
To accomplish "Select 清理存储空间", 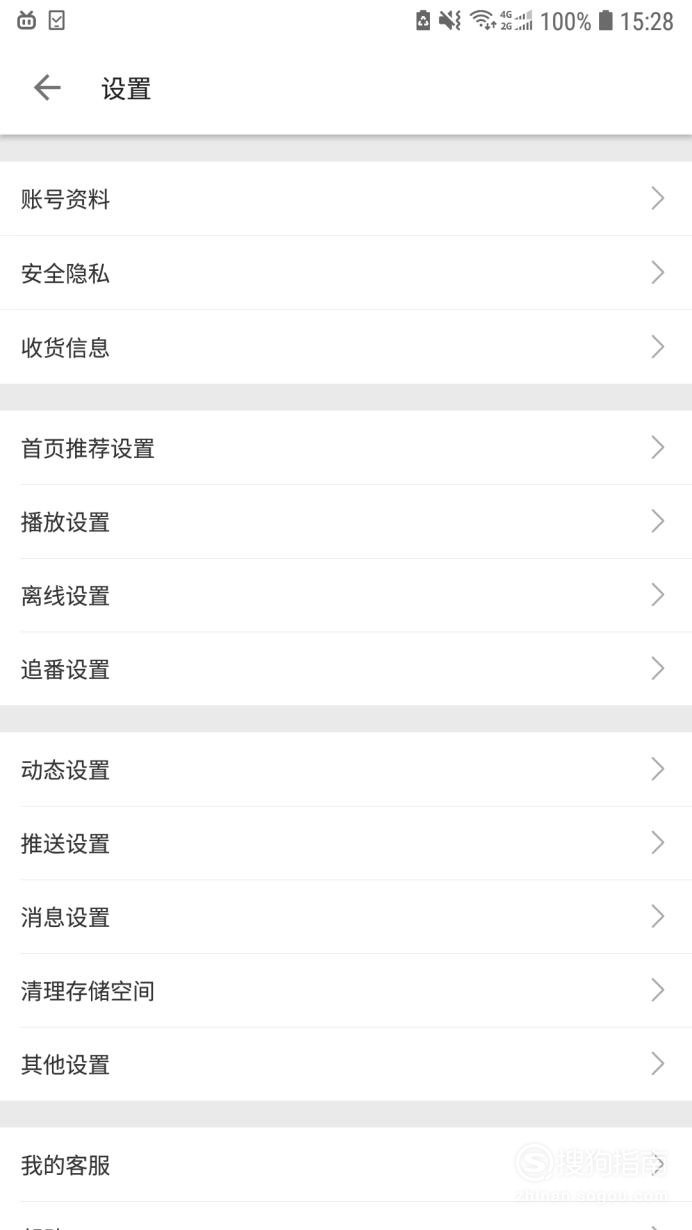I will 346,991.
